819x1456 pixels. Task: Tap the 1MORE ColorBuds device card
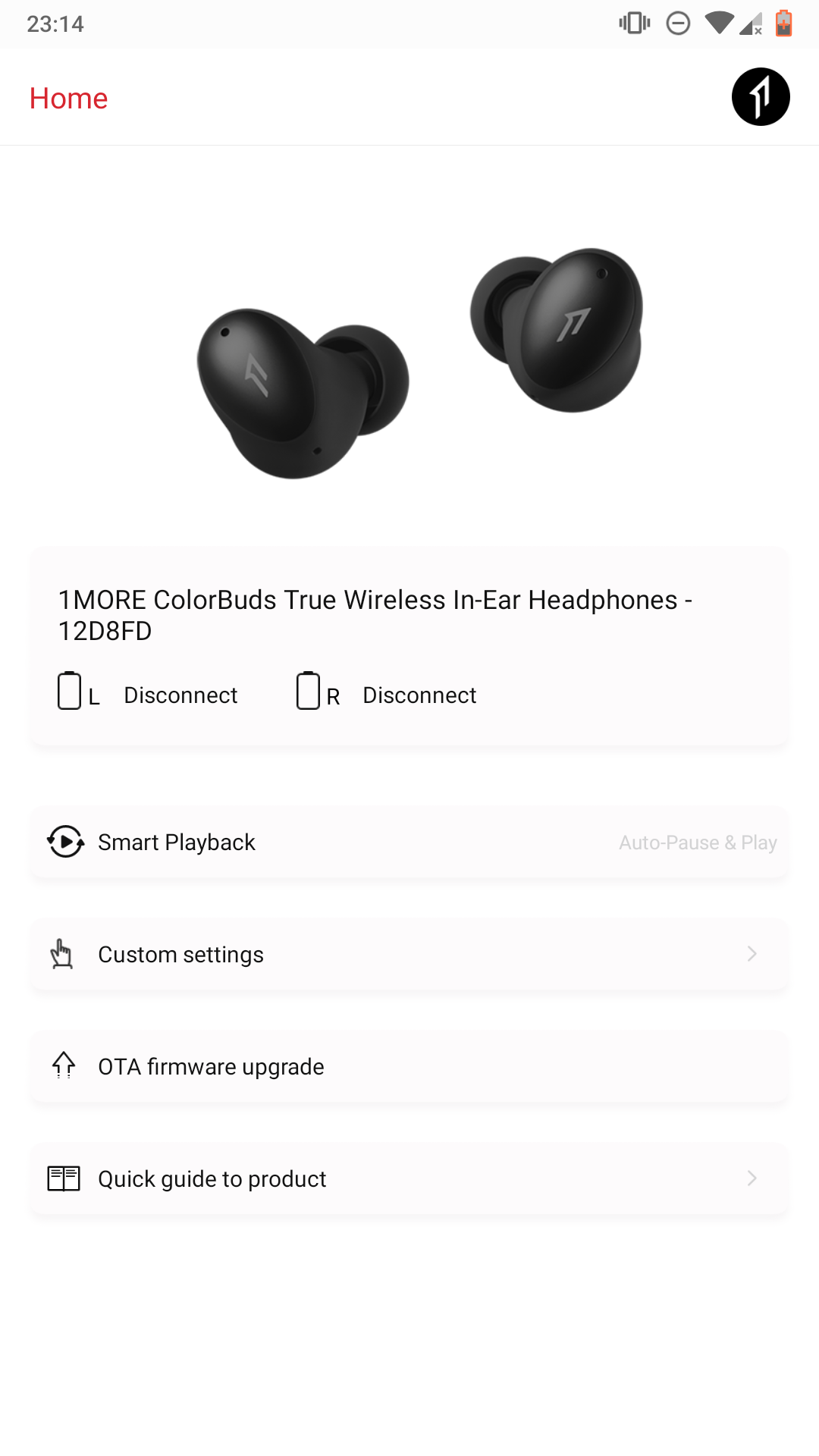[409, 646]
